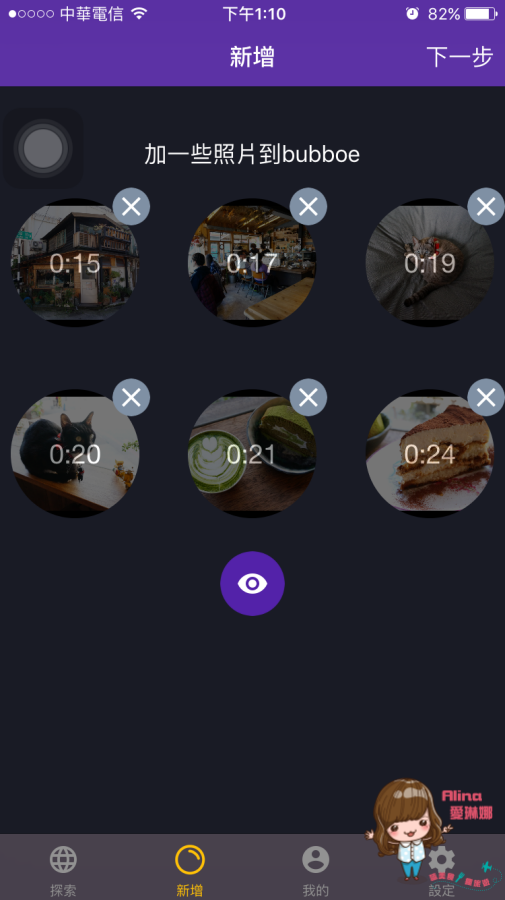
Task: Switch to the 探索 tab
Action: click(63, 870)
